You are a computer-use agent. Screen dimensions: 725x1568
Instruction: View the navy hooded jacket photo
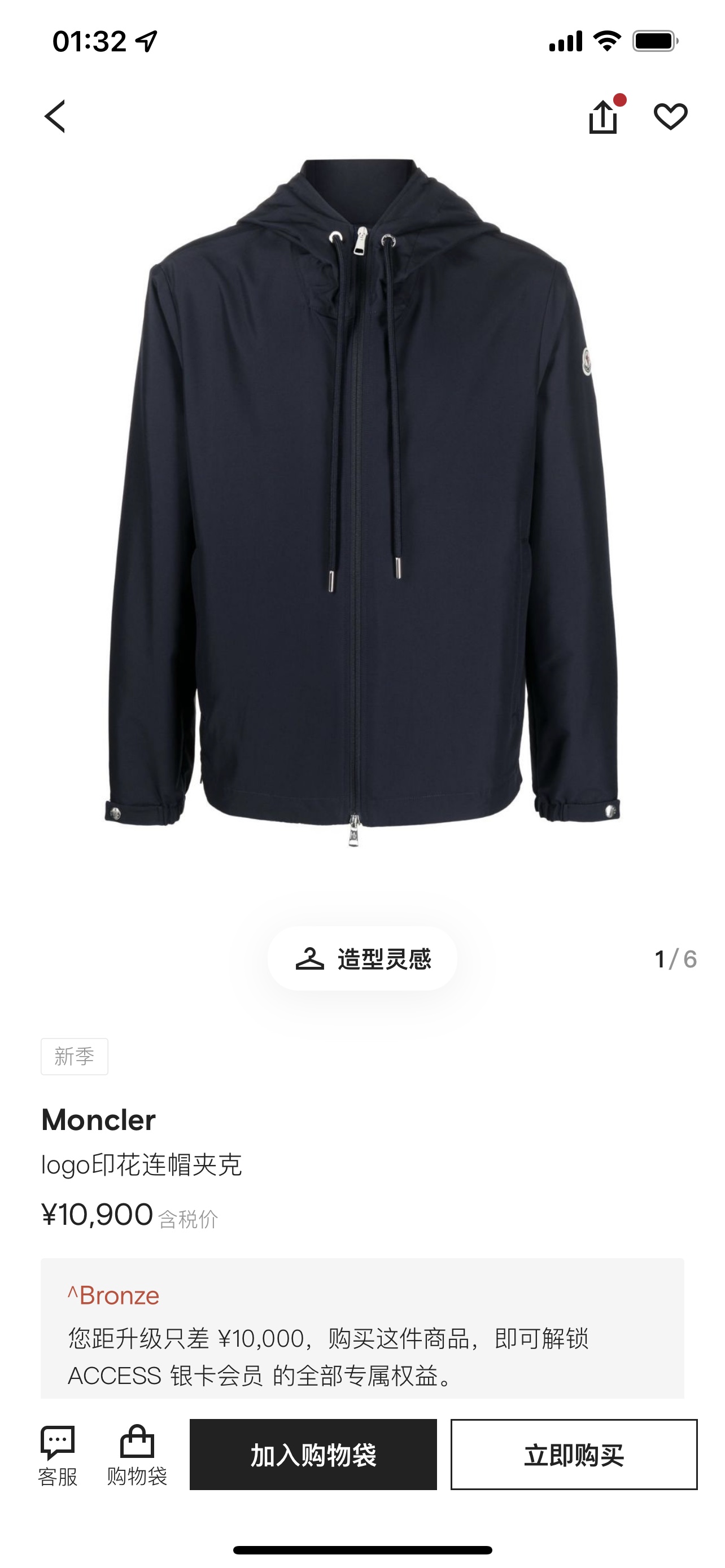[362, 499]
